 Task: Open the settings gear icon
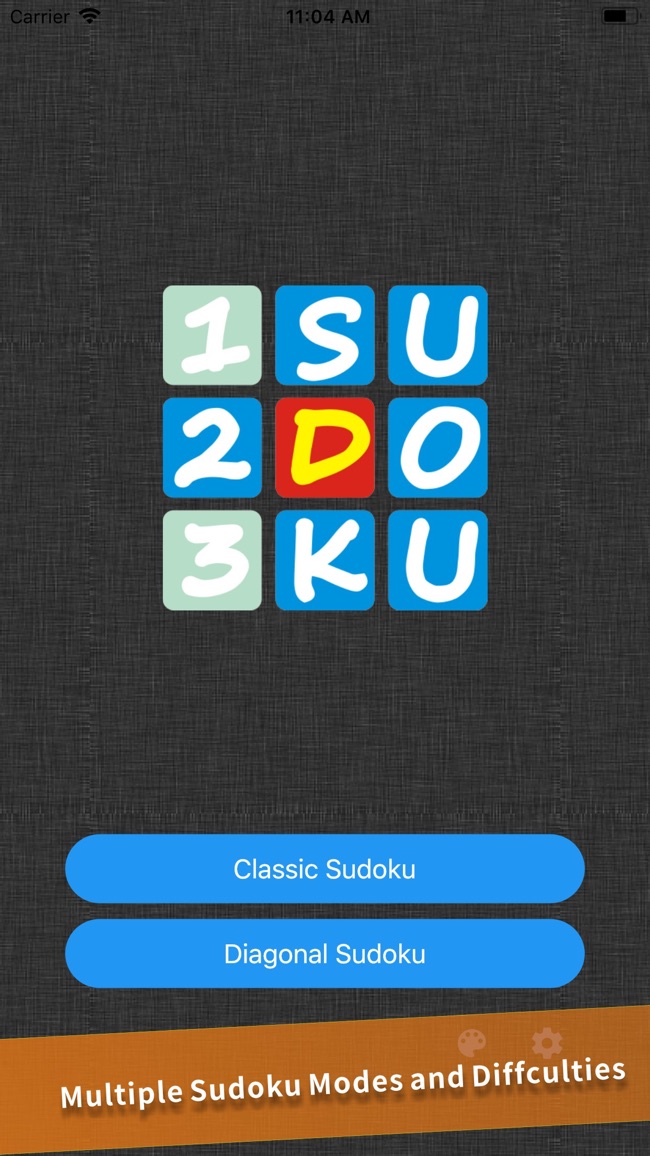547,1042
